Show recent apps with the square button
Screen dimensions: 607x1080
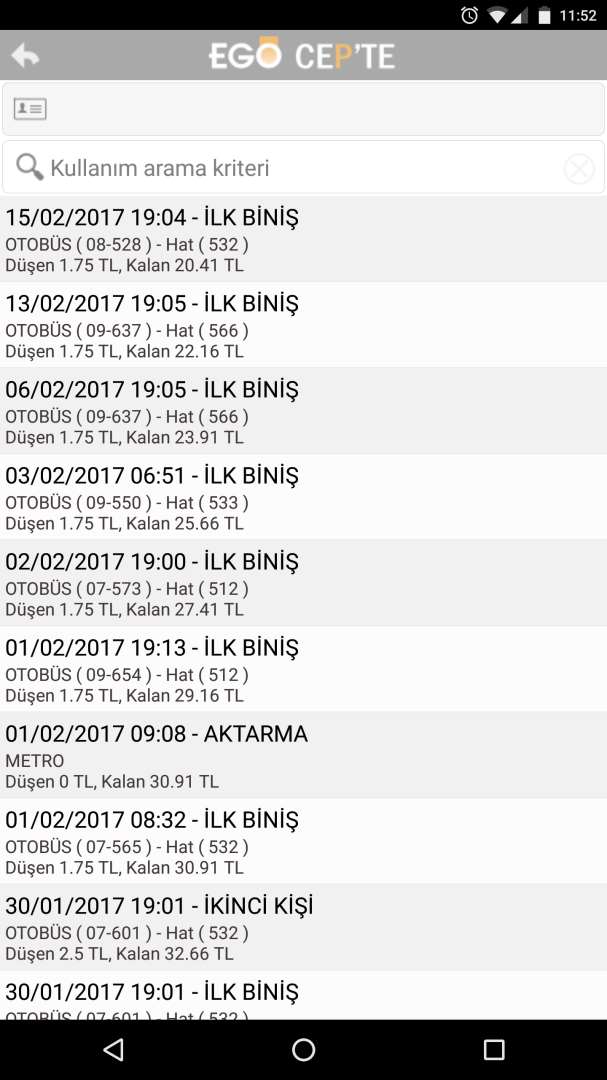tap(493, 1049)
